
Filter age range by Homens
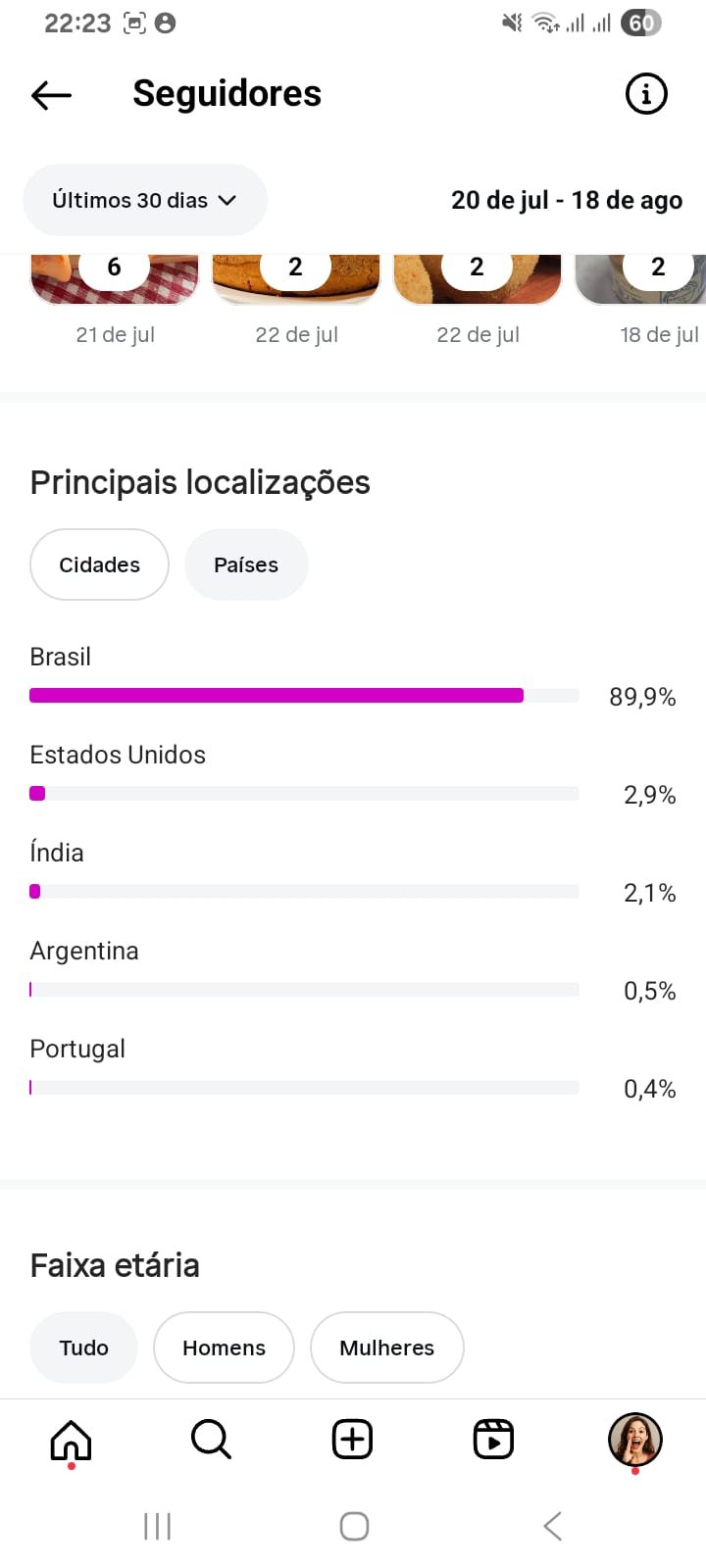224,1347
